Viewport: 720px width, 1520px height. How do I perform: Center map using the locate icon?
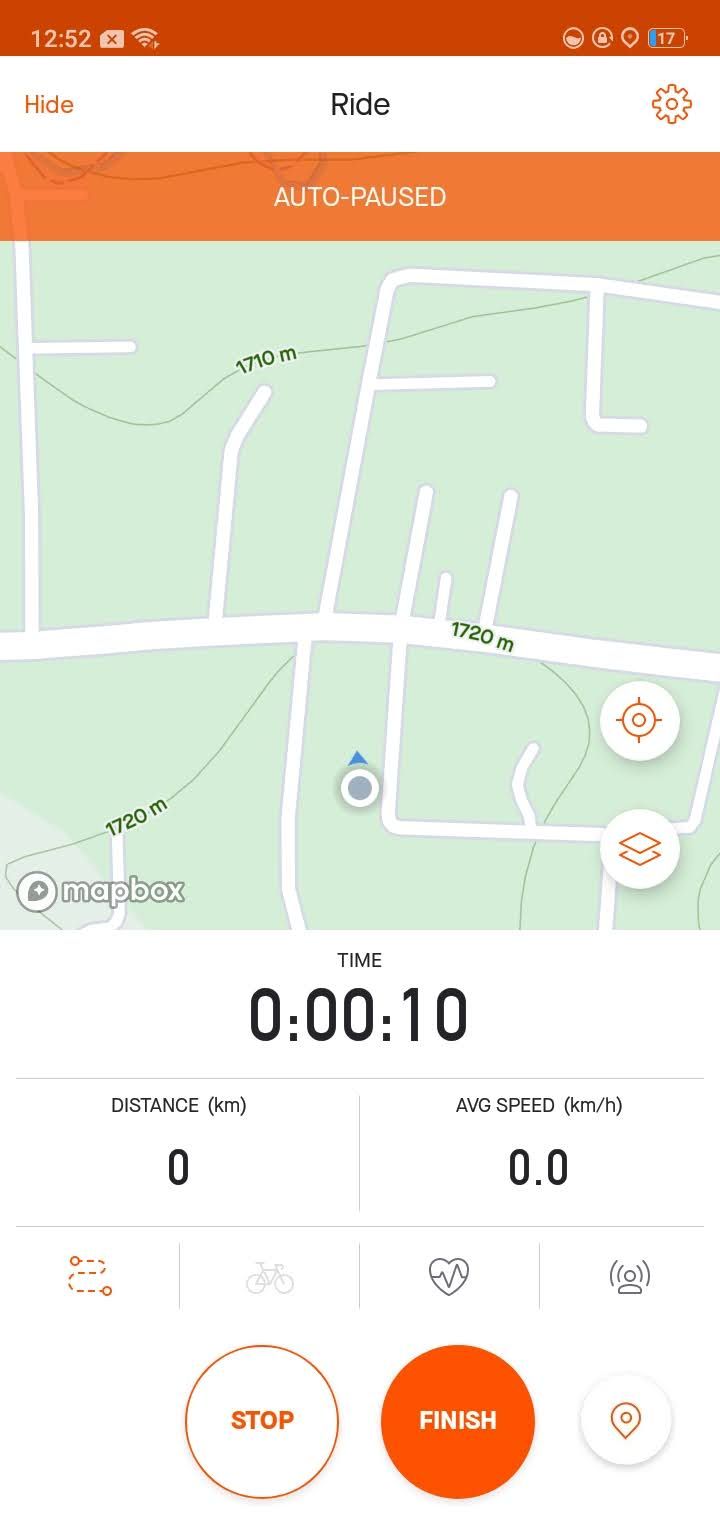pyautogui.click(x=639, y=721)
